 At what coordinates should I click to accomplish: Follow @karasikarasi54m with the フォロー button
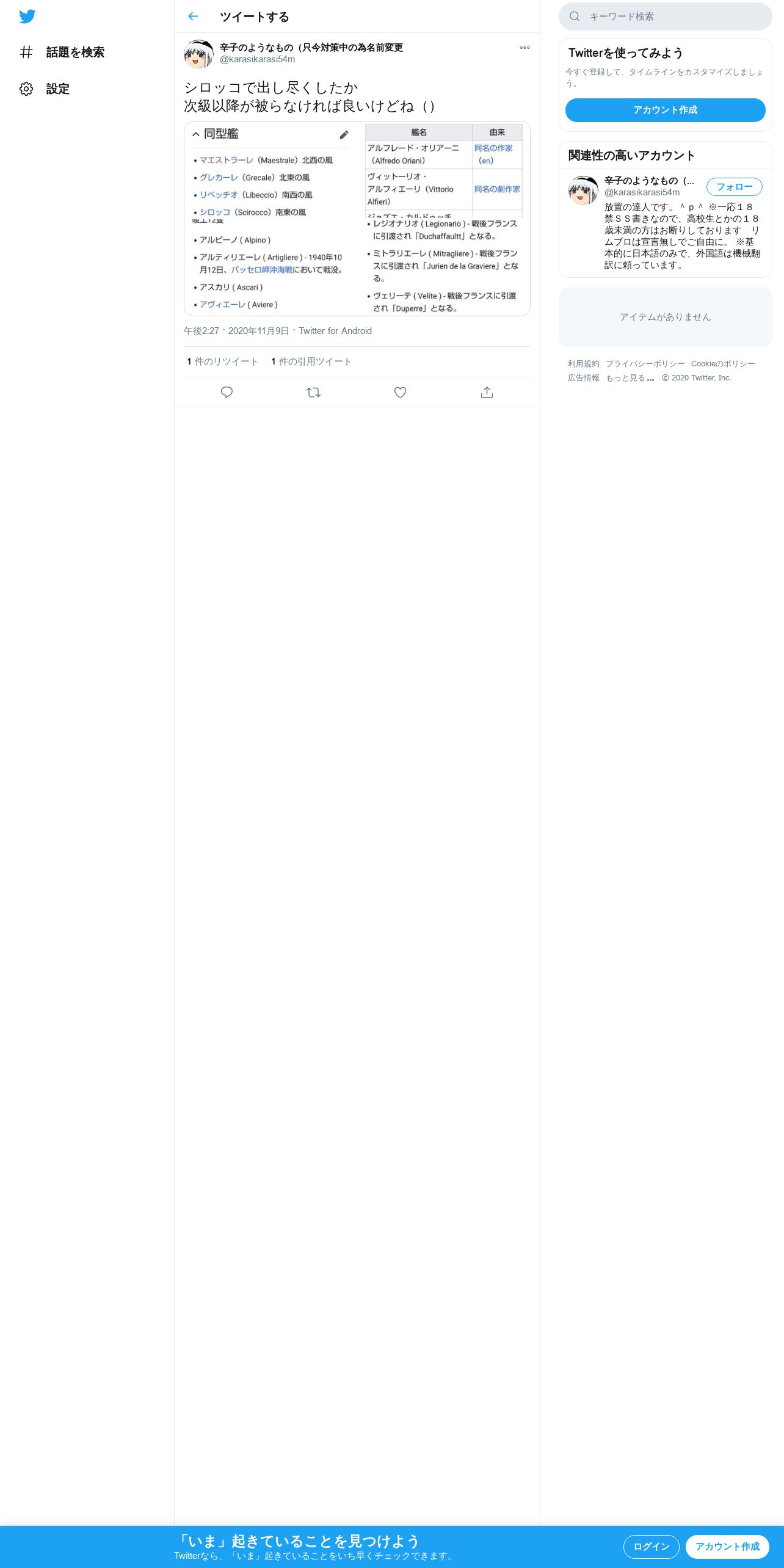click(x=735, y=187)
